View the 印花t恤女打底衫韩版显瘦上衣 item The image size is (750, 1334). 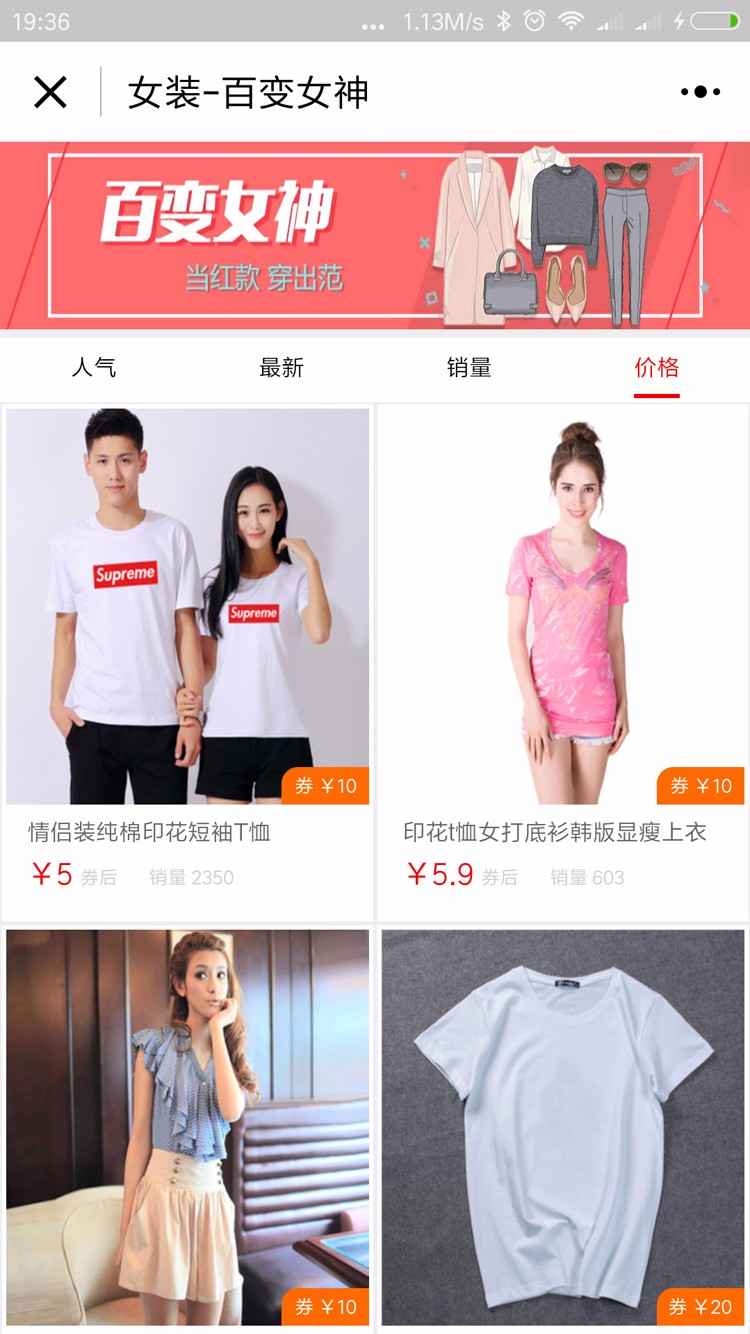[563, 662]
